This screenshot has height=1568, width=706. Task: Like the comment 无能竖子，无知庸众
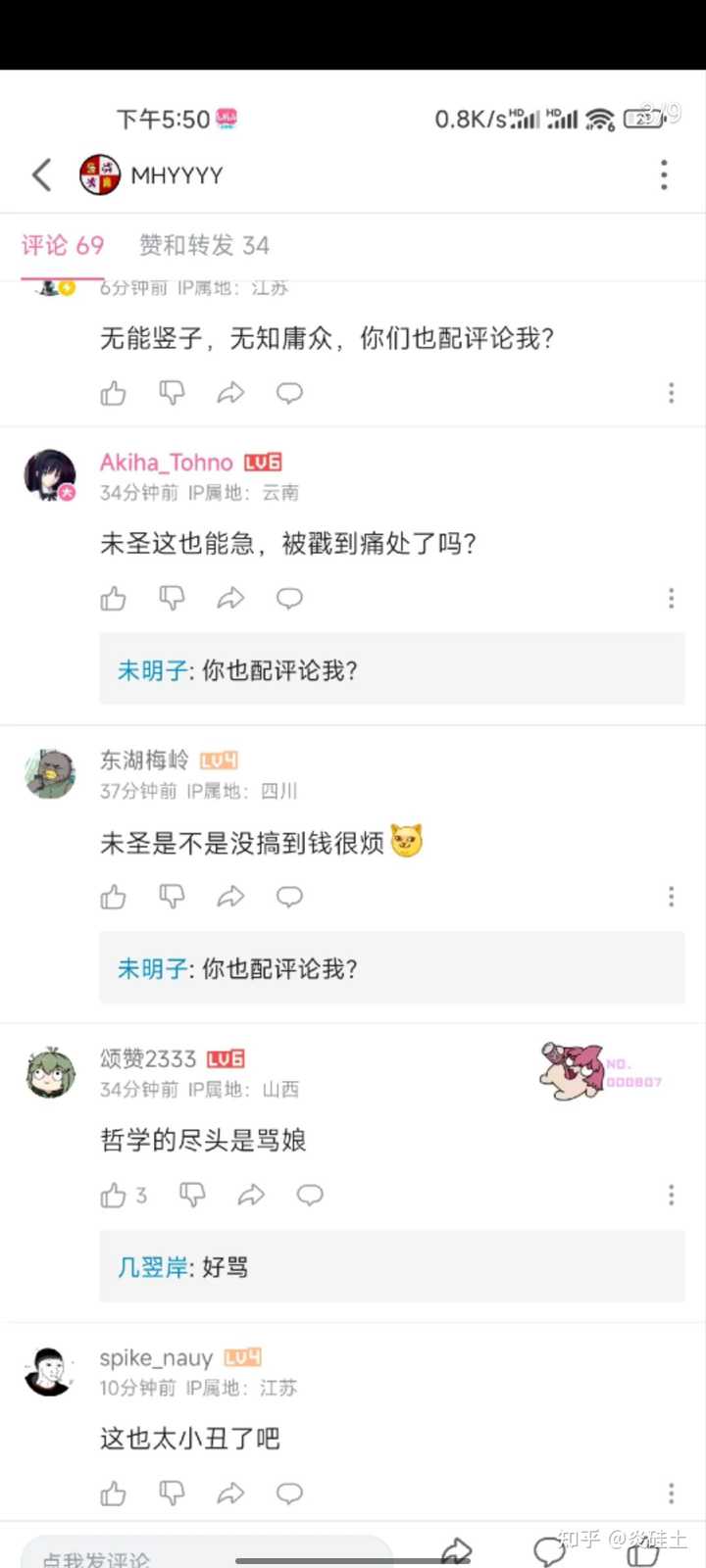[x=114, y=394]
